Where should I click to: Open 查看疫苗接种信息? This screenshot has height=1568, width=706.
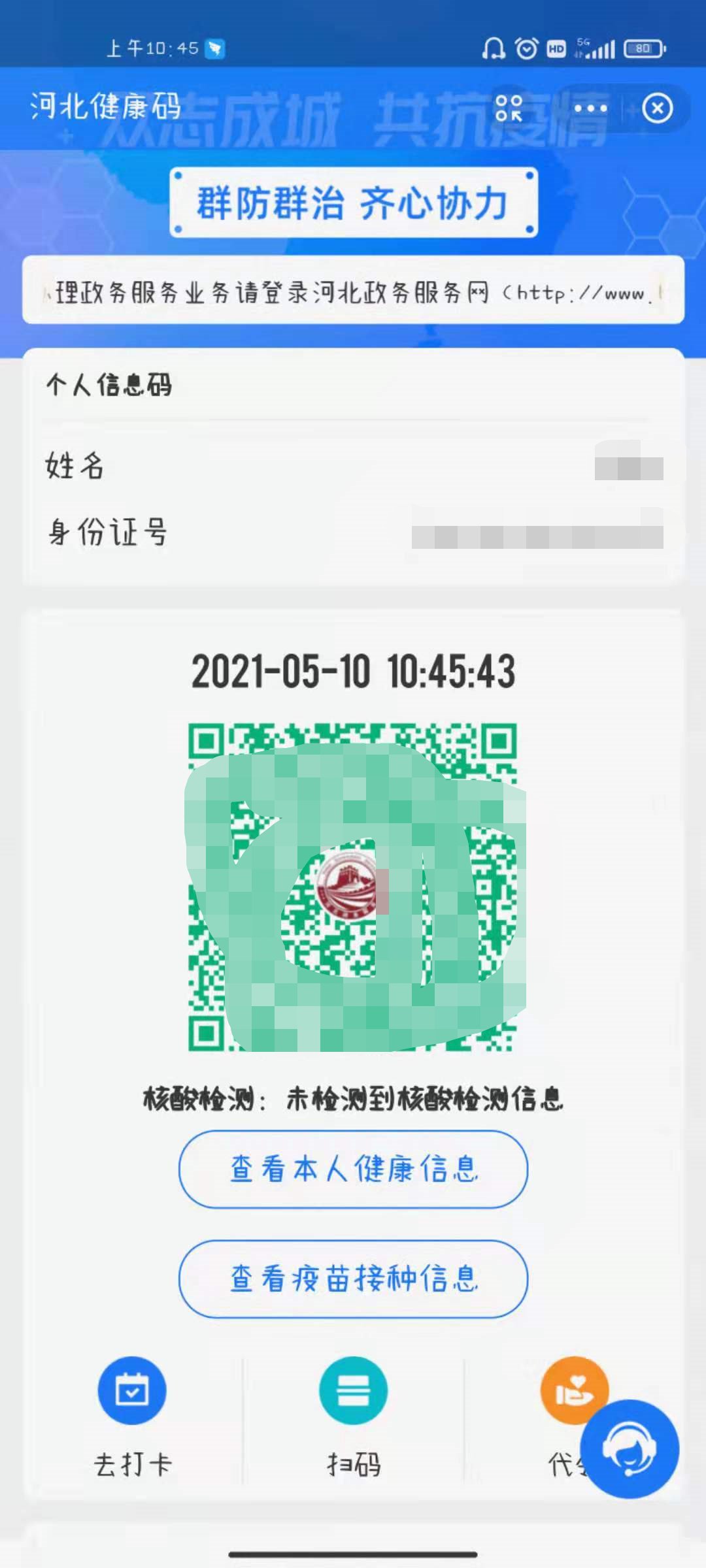click(x=353, y=1279)
